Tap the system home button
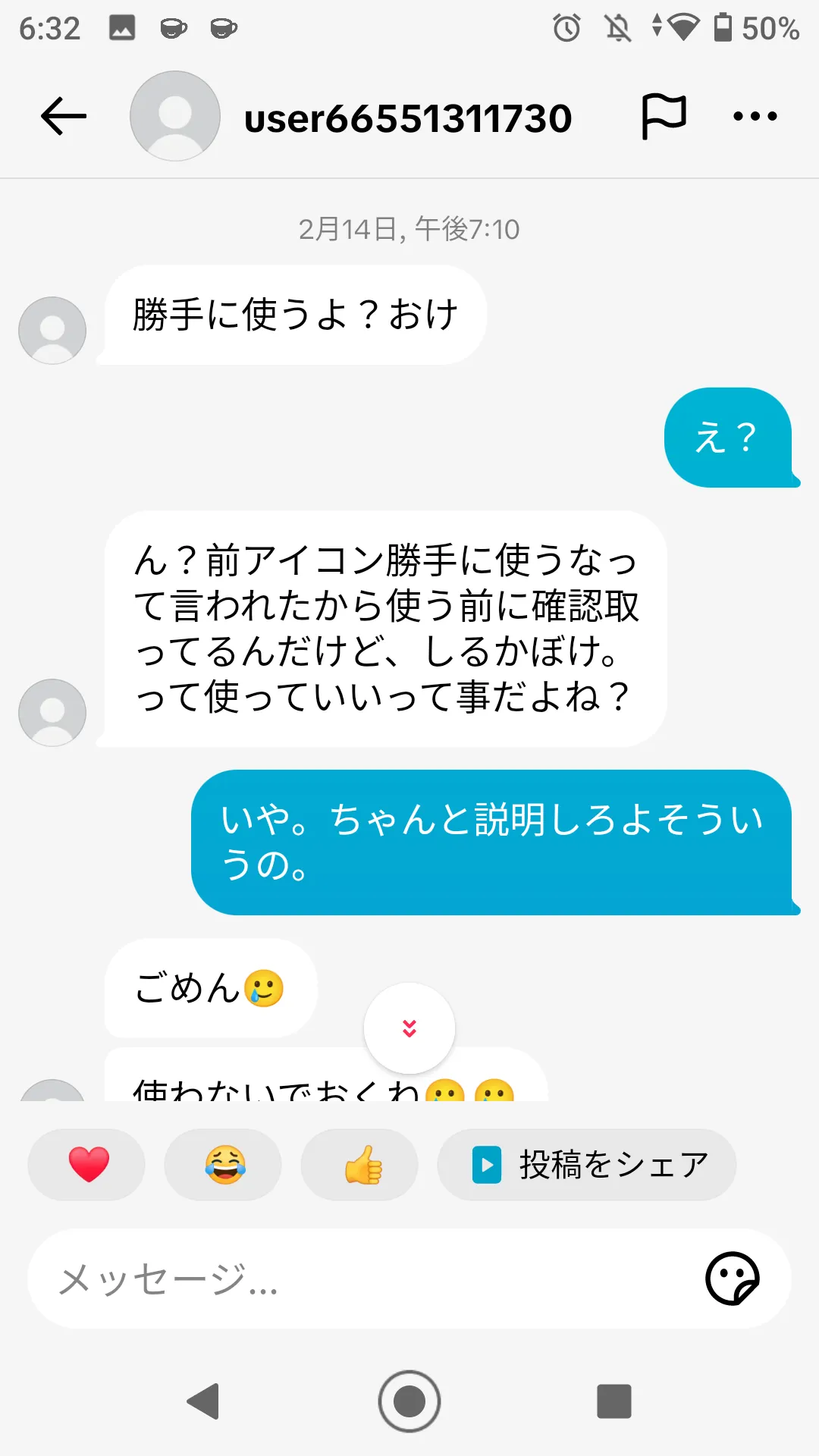The height and width of the screenshot is (1456, 819). tap(409, 1401)
